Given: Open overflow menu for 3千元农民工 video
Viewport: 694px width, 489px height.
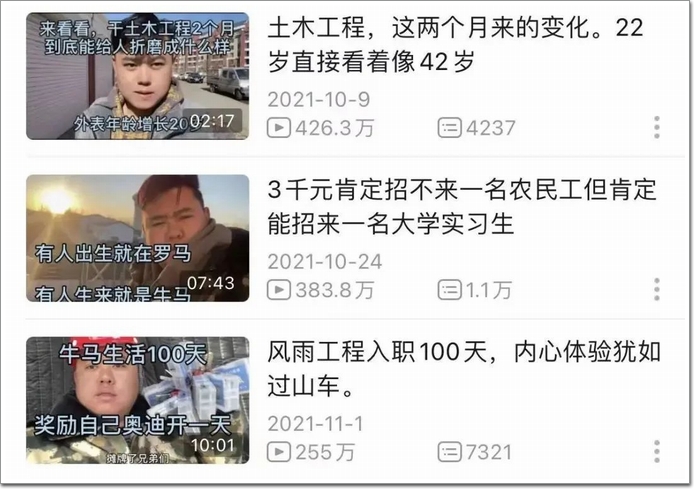Looking at the screenshot, I should (x=657, y=289).
